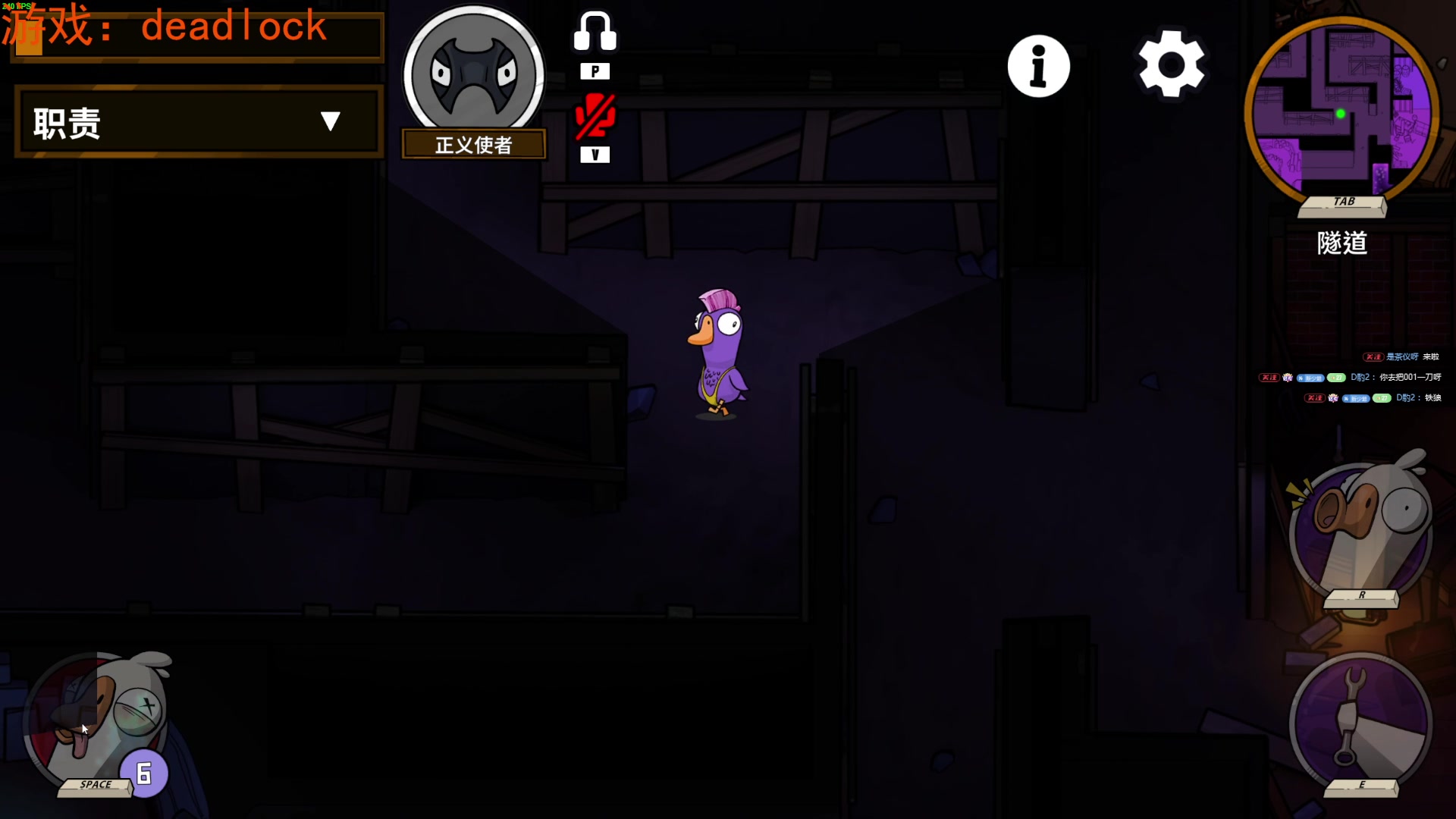
Task: Tap the wrench use button
Action: 1361,723
